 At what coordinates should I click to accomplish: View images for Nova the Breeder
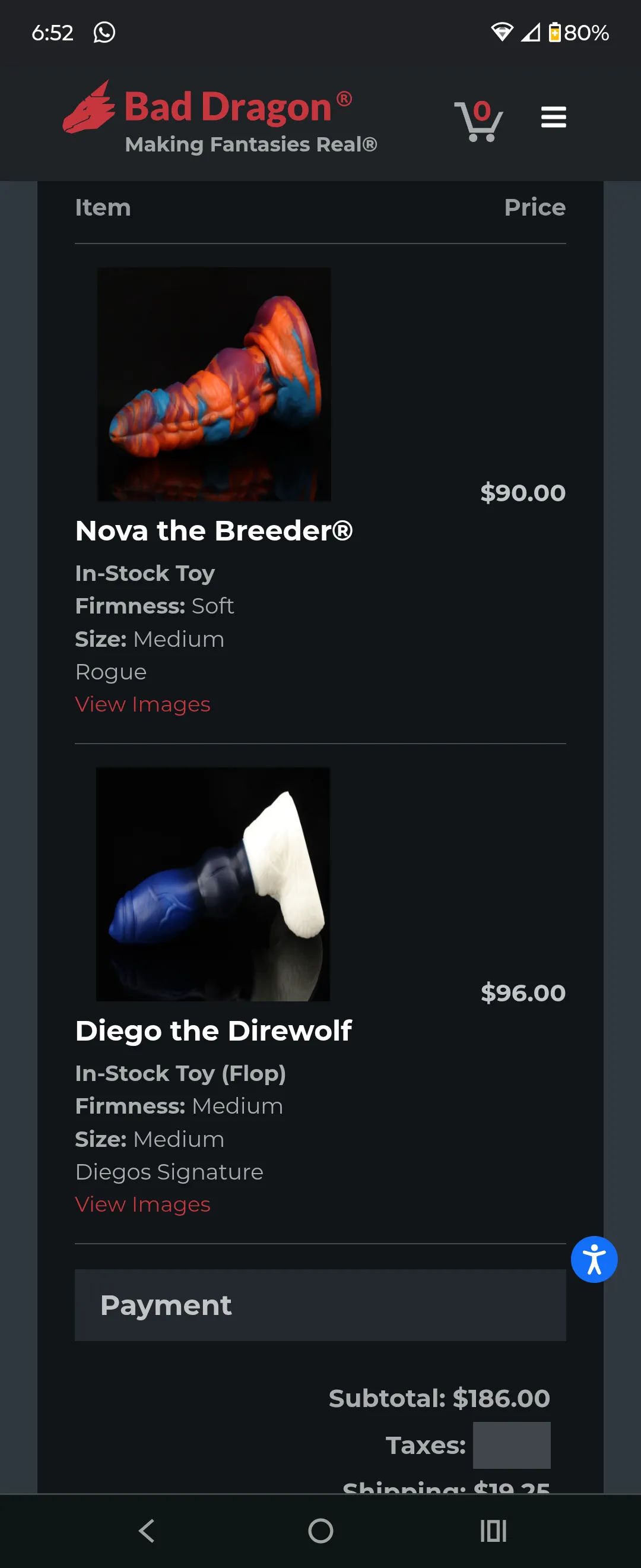click(142, 704)
